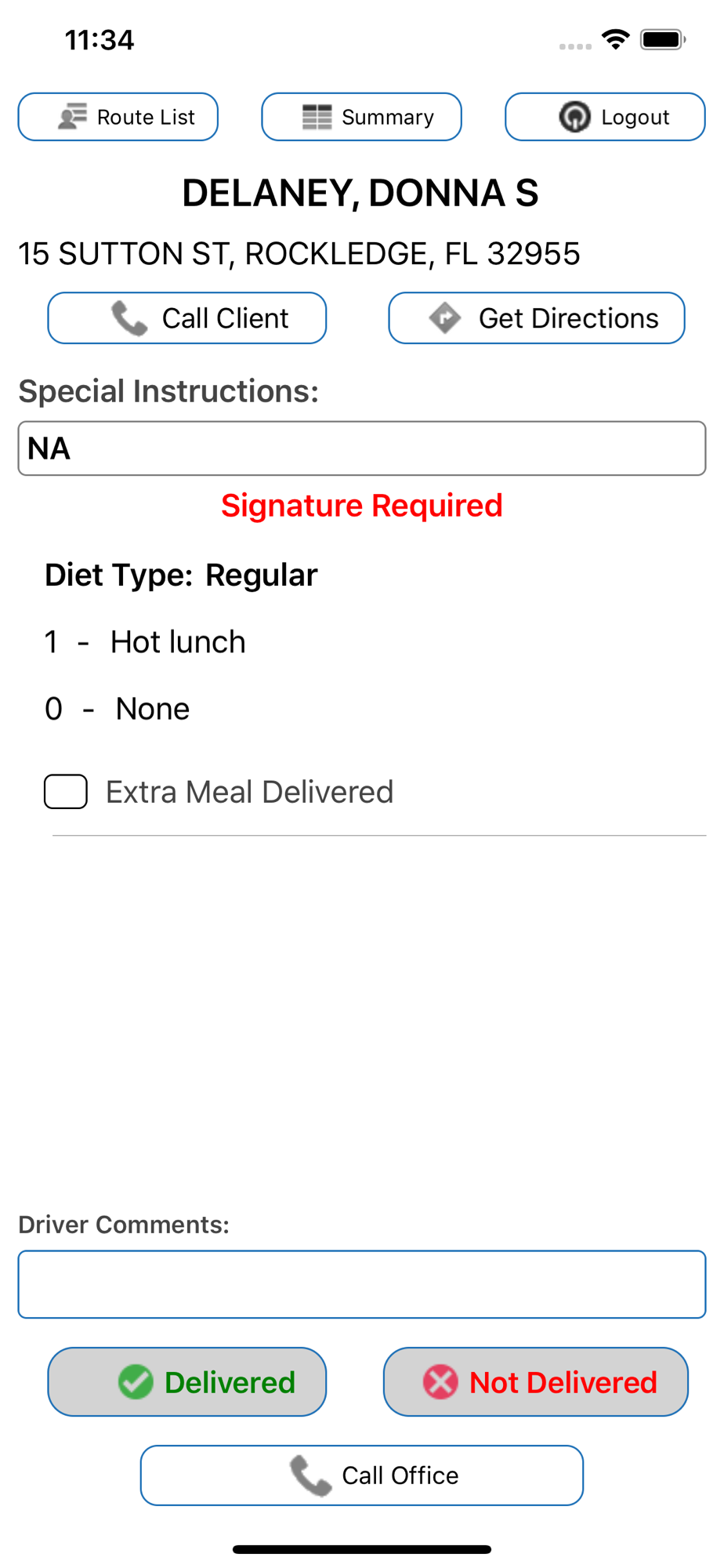
Task: Call the client Donna Delaney
Action: tap(187, 318)
